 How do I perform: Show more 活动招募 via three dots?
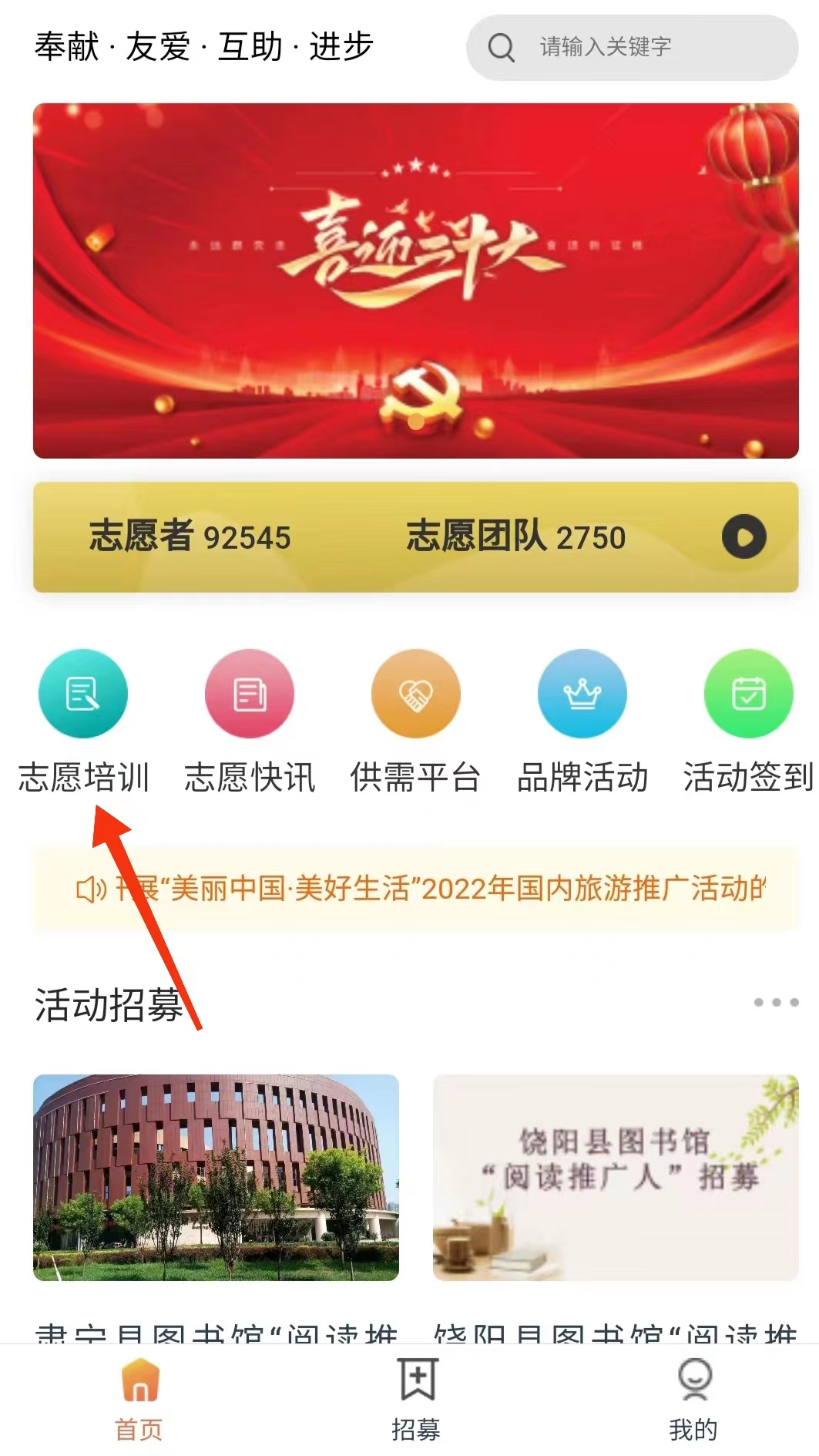(x=776, y=1003)
